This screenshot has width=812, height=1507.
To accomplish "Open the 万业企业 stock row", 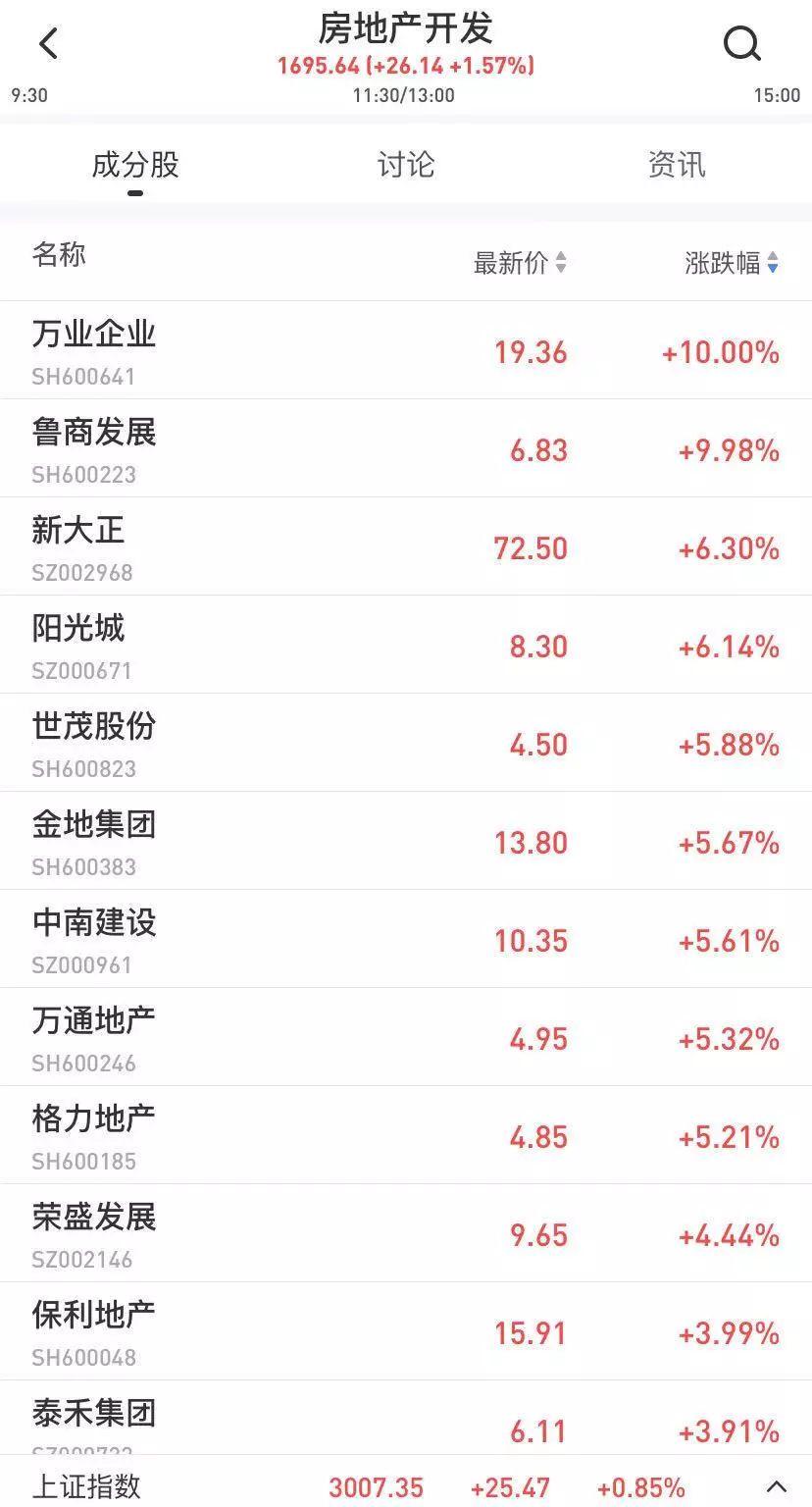I will pyautogui.click(x=406, y=350).
